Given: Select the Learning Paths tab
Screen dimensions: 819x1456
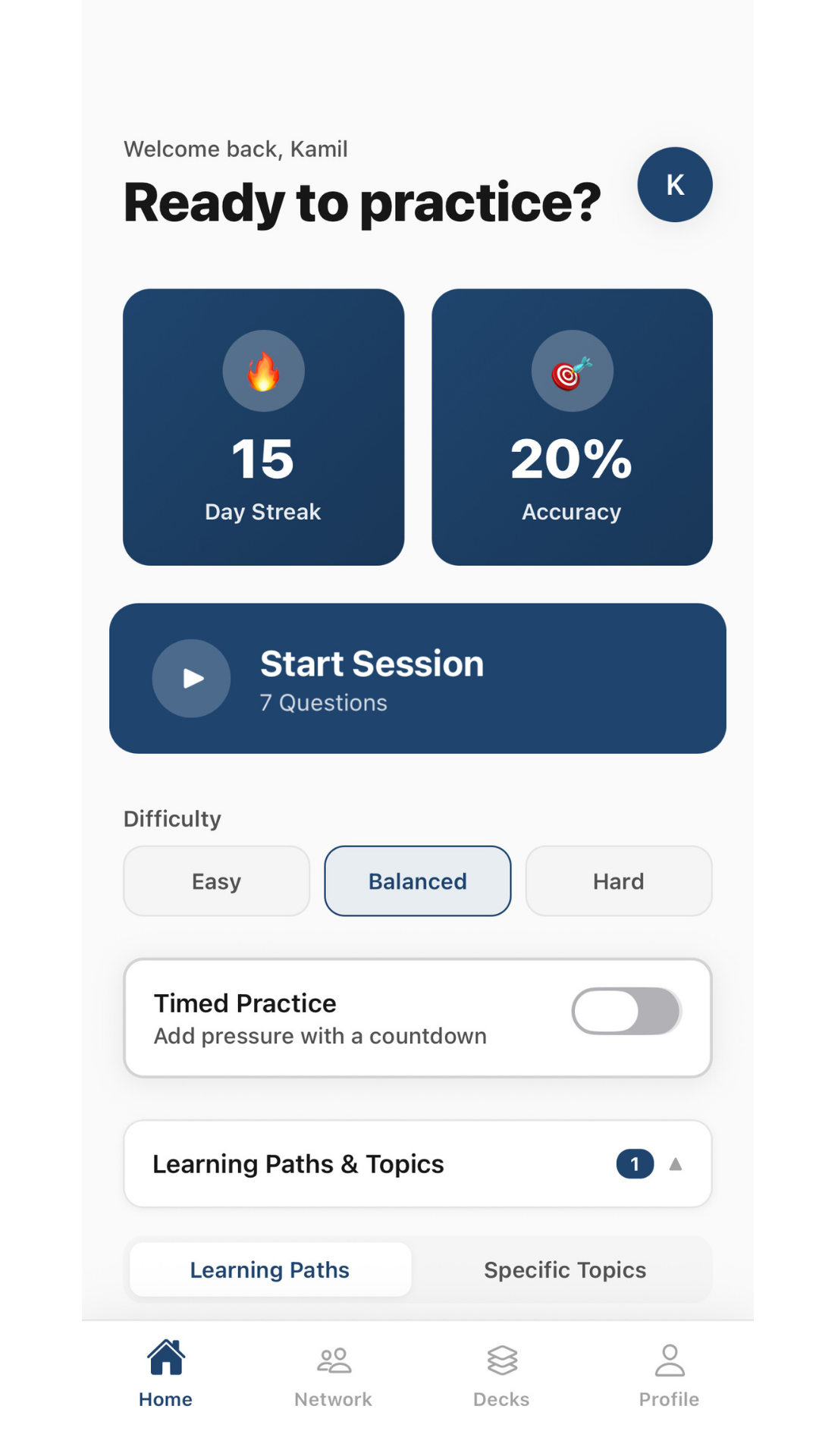Looking at the screenshot, I should (269, 1269).
